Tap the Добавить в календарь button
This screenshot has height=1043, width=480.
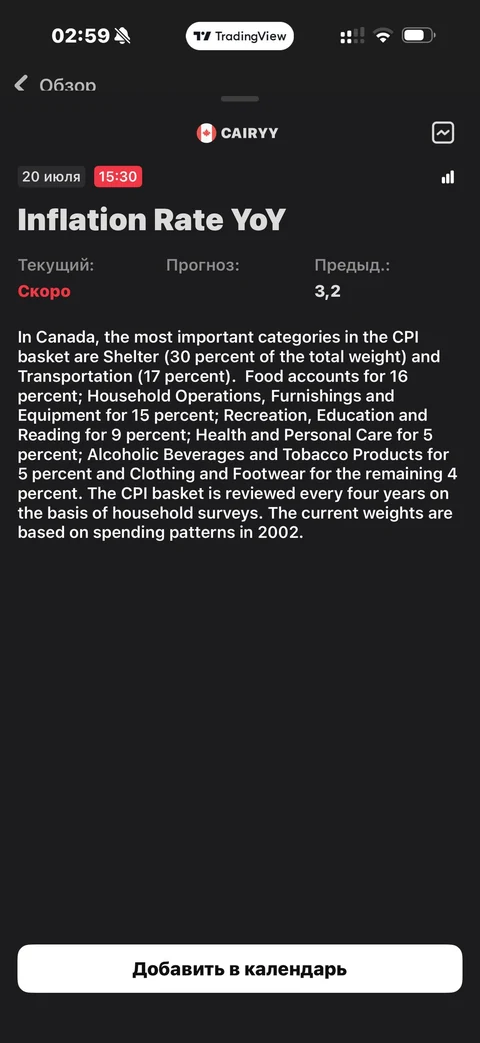[x=239, y=968]
